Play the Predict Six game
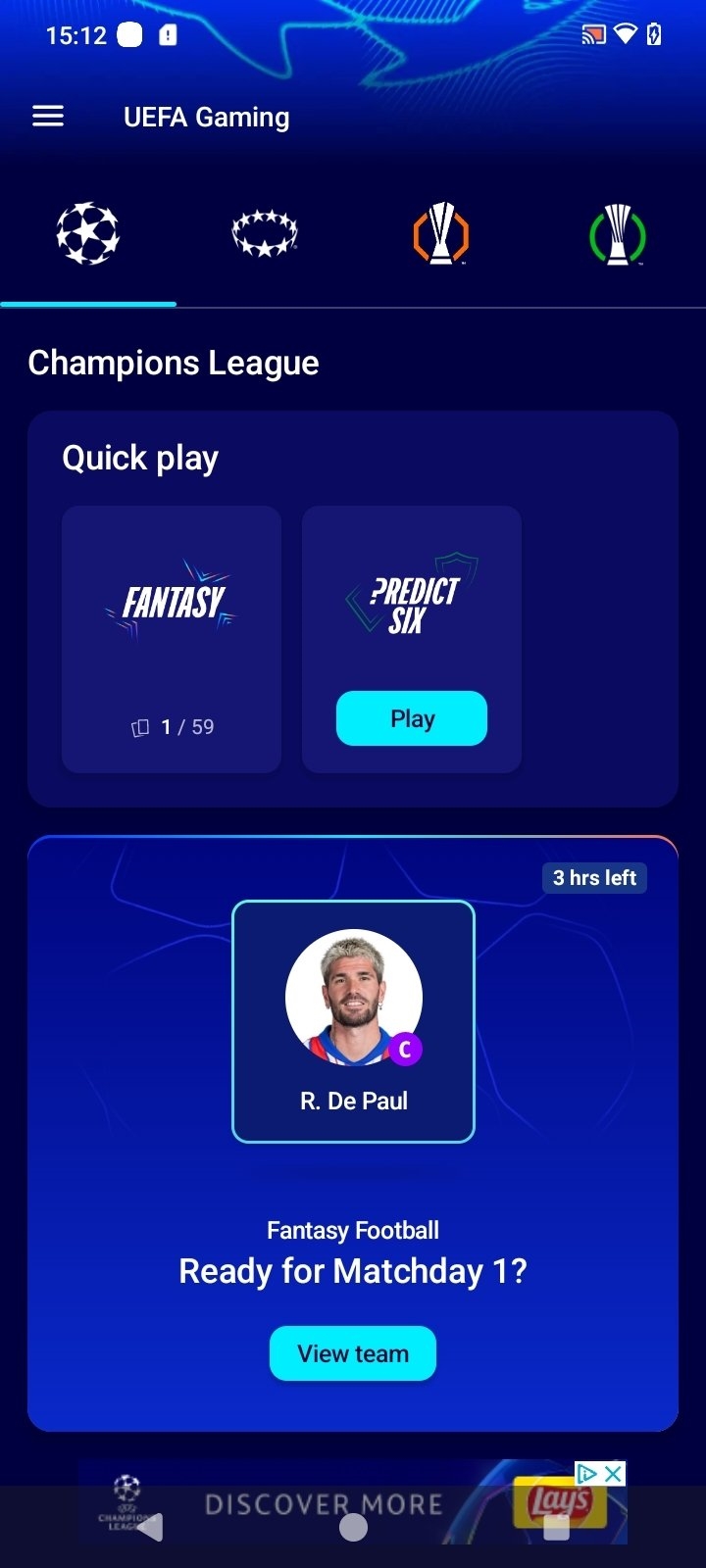 point(412,718)
